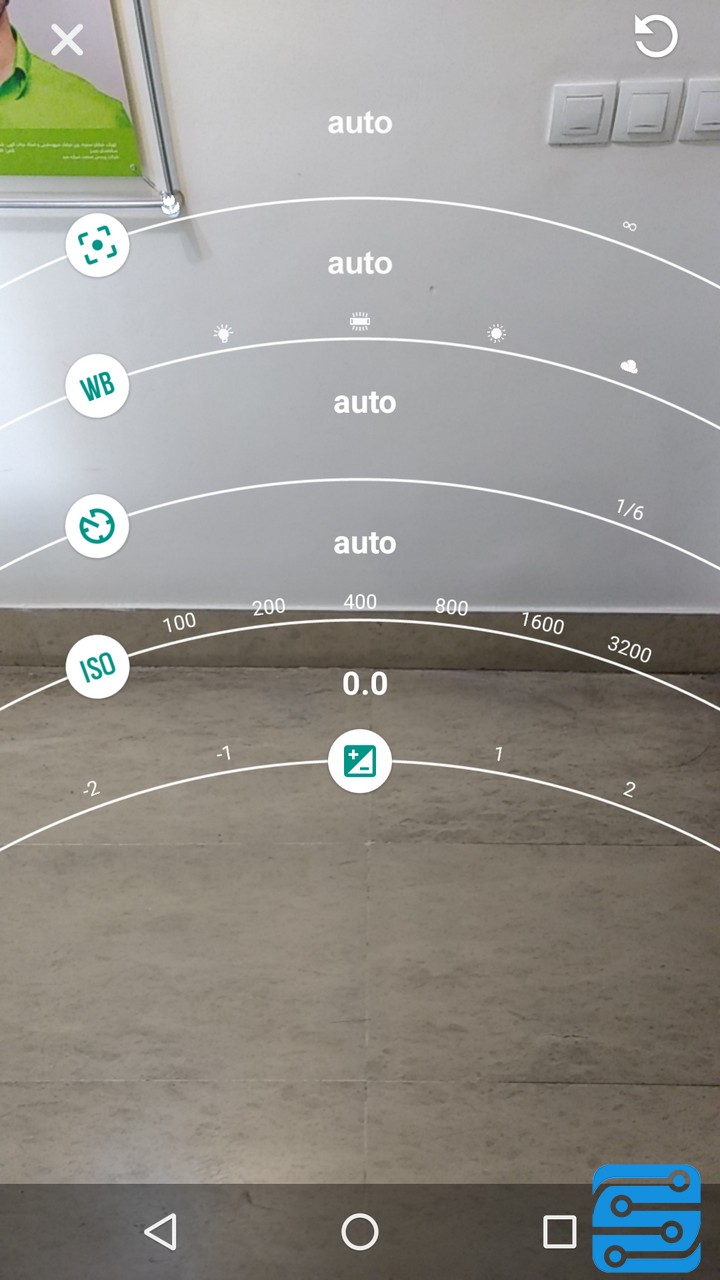Tap the exposure compensation knob
The image size is (720, 1280).
(x=360, y=762)
